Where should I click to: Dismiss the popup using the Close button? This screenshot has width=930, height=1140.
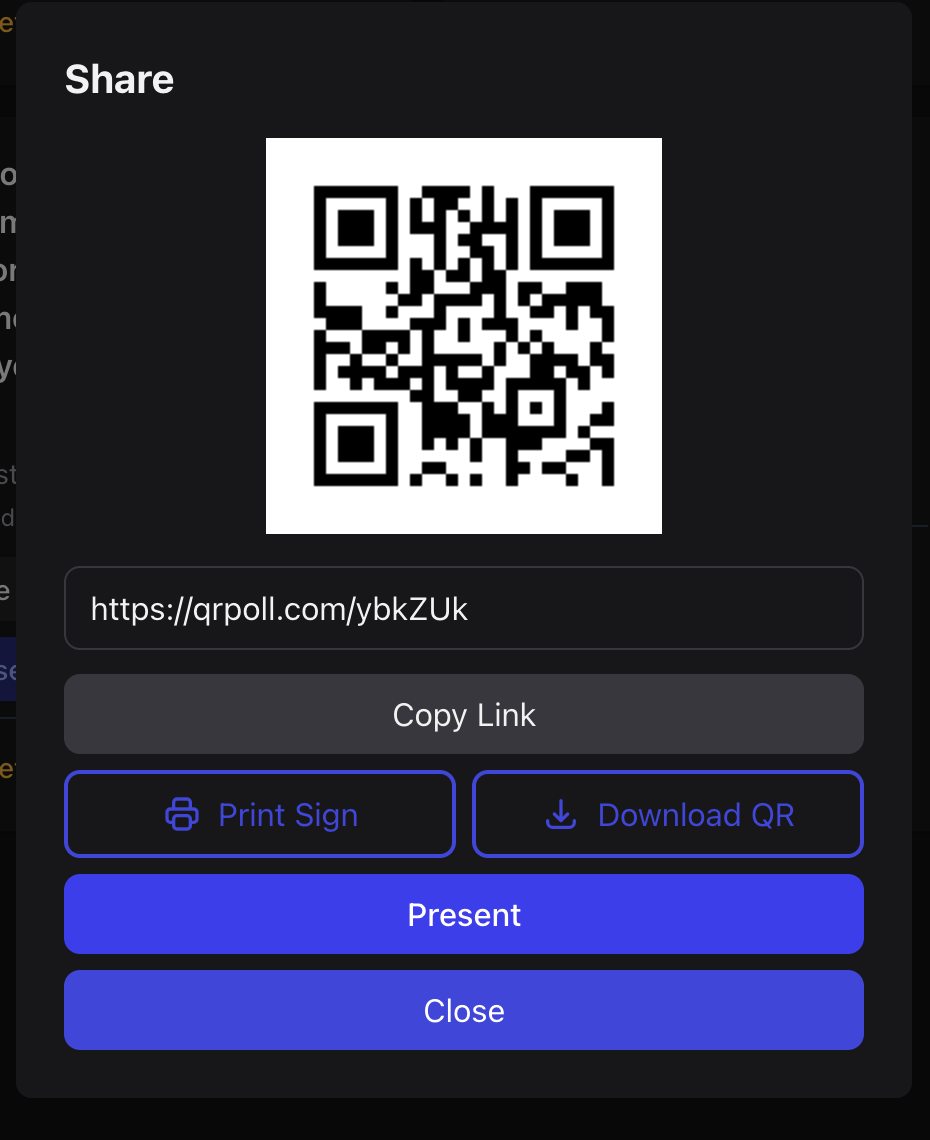(x=464, y=1010)
